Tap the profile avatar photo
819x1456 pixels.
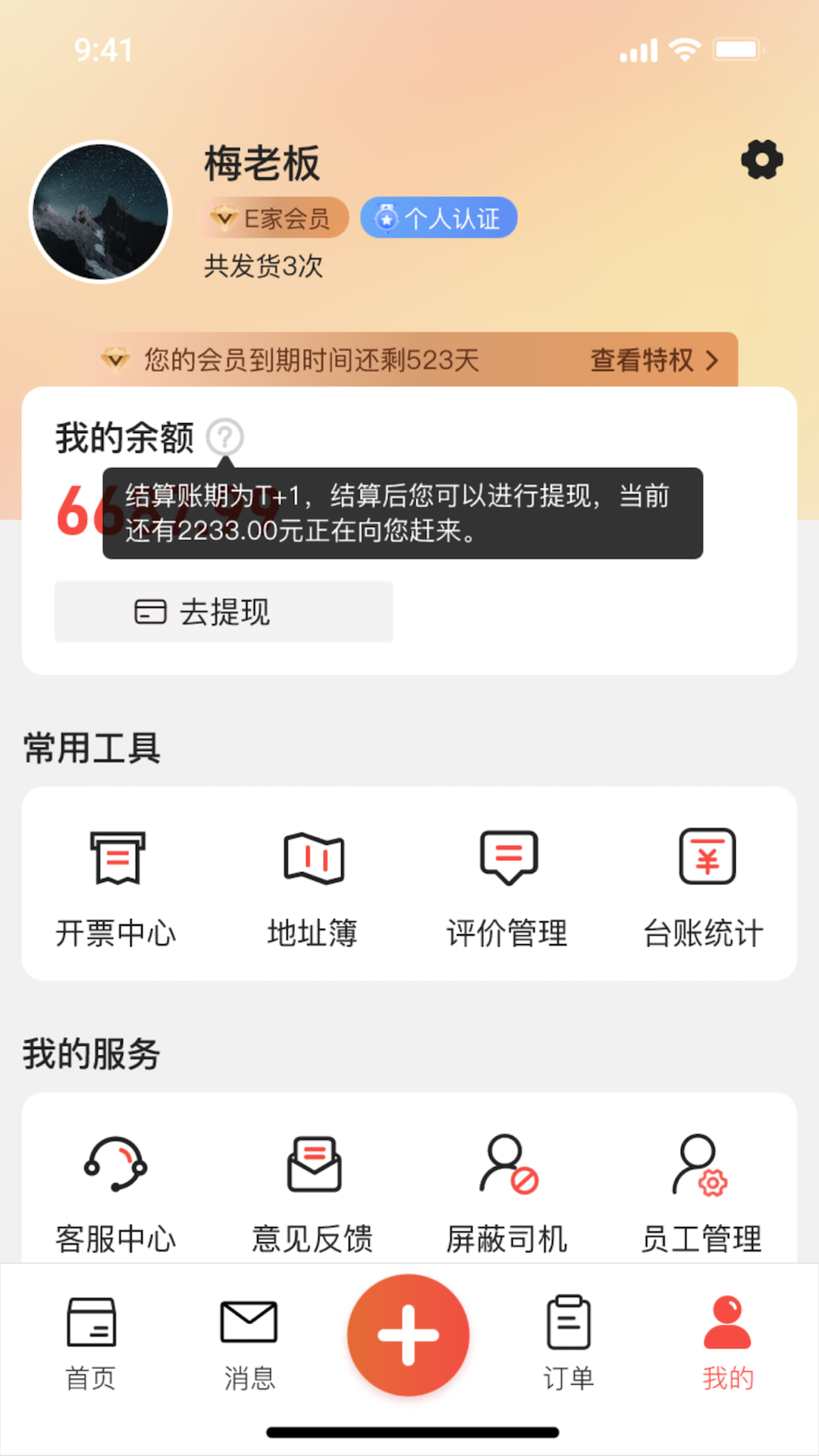(x=100, y=212)
